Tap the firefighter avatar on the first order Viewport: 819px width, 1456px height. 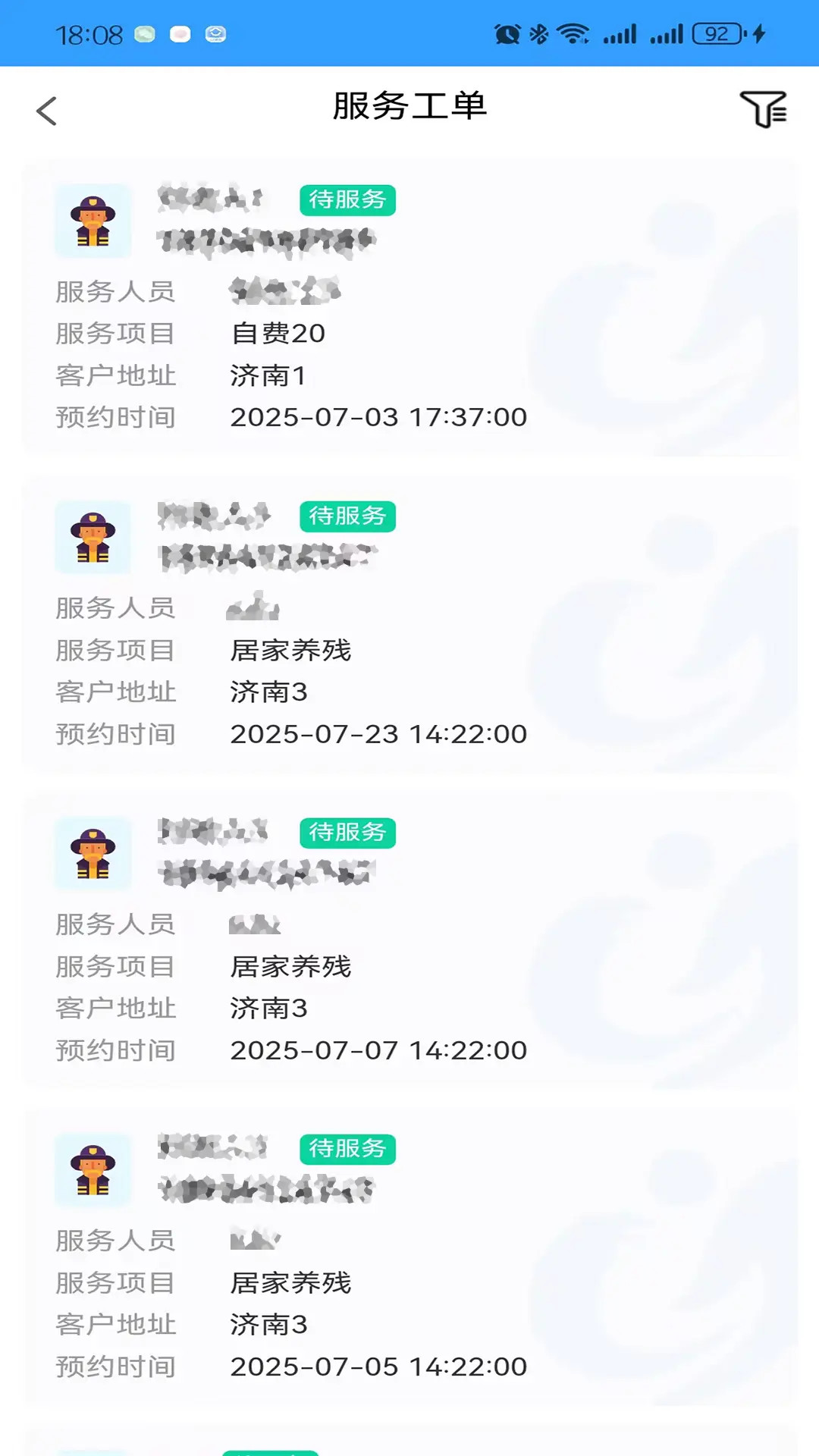[93, 221]
